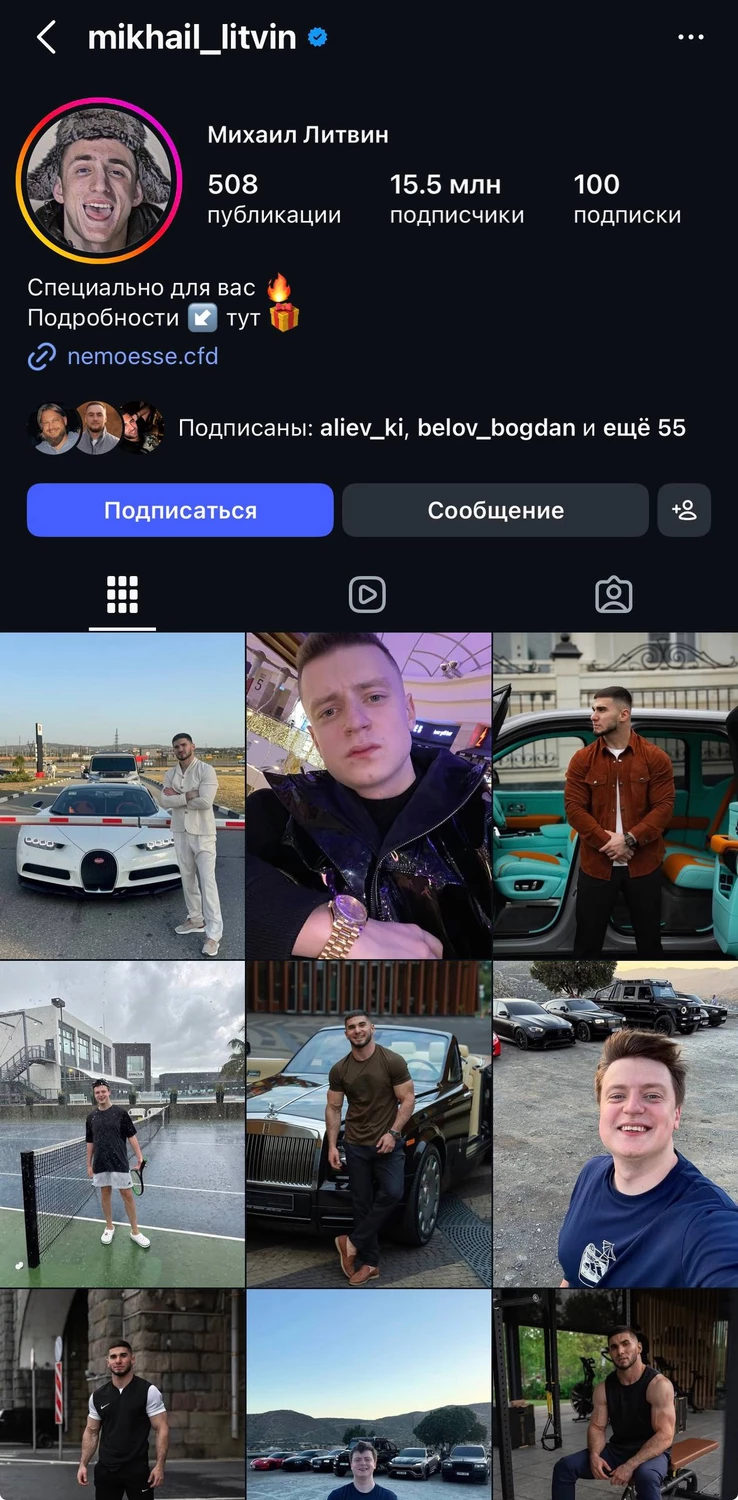Switch to the Reels video tab
The height and width of the screenshot is (1500, 738).
tap(367, 595)
